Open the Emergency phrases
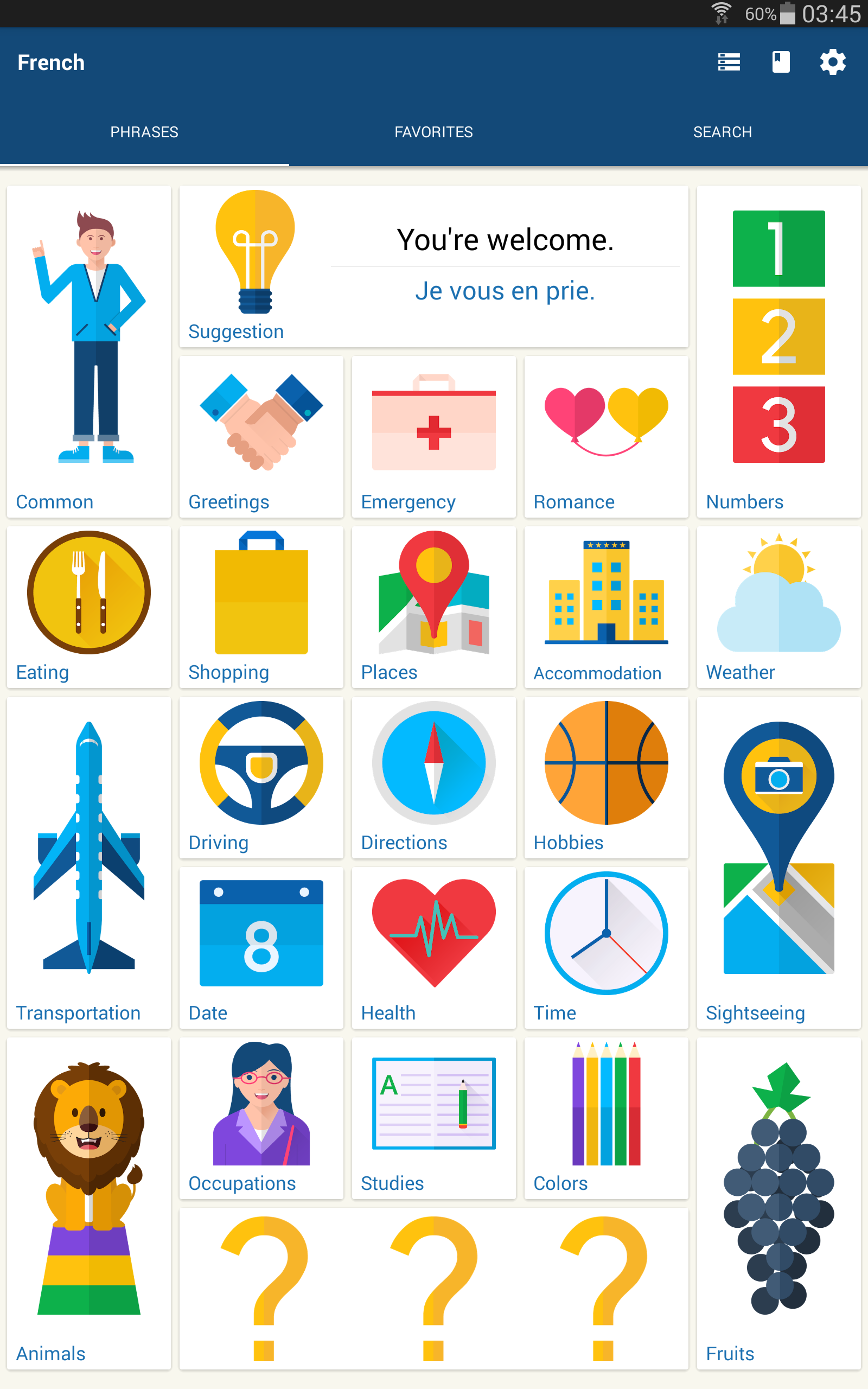Viewport: 868px width, 1389px height. click(x=433, y=437)
